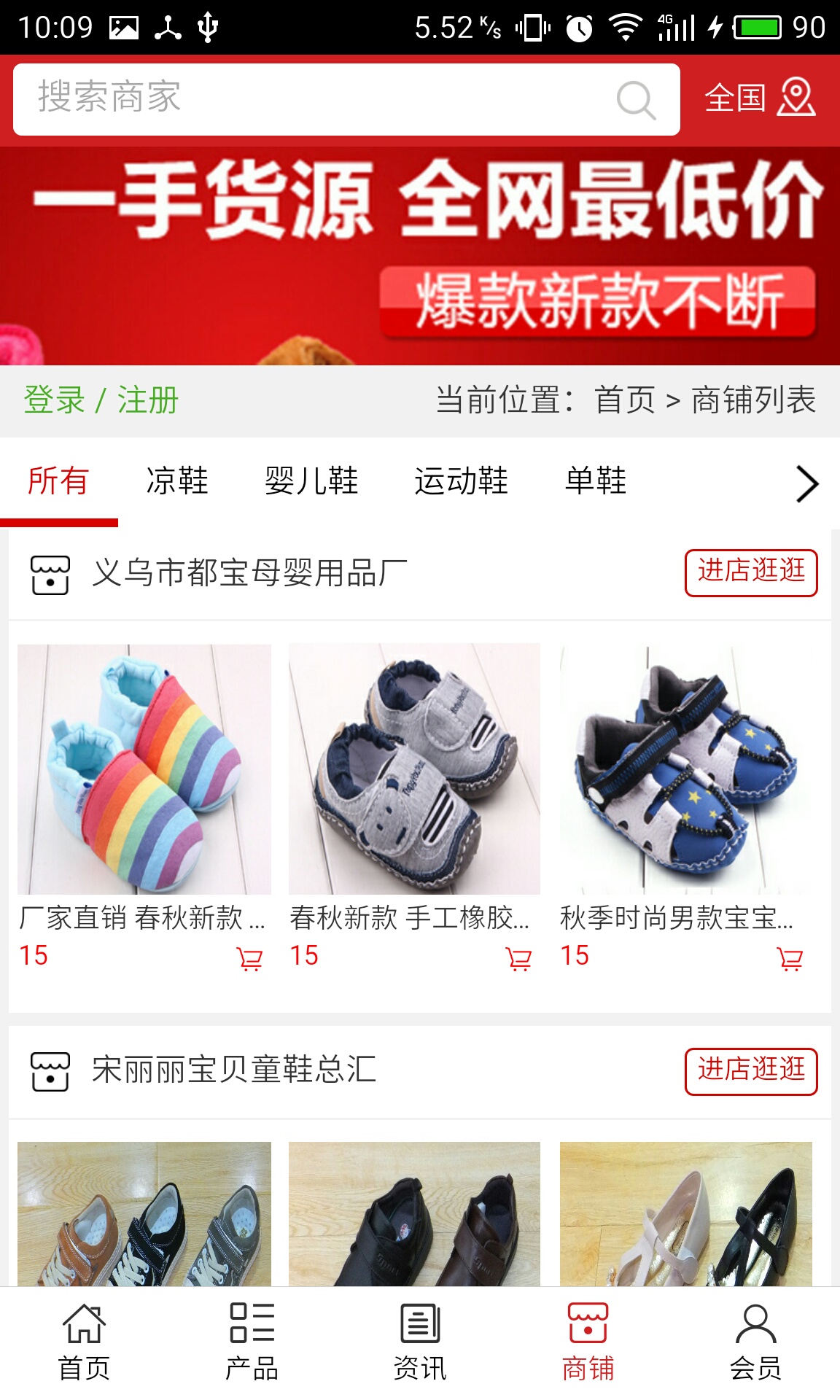Open the 全国 location selector
The height and width of the screenshot is (1400, 840).
click(759, 98)
